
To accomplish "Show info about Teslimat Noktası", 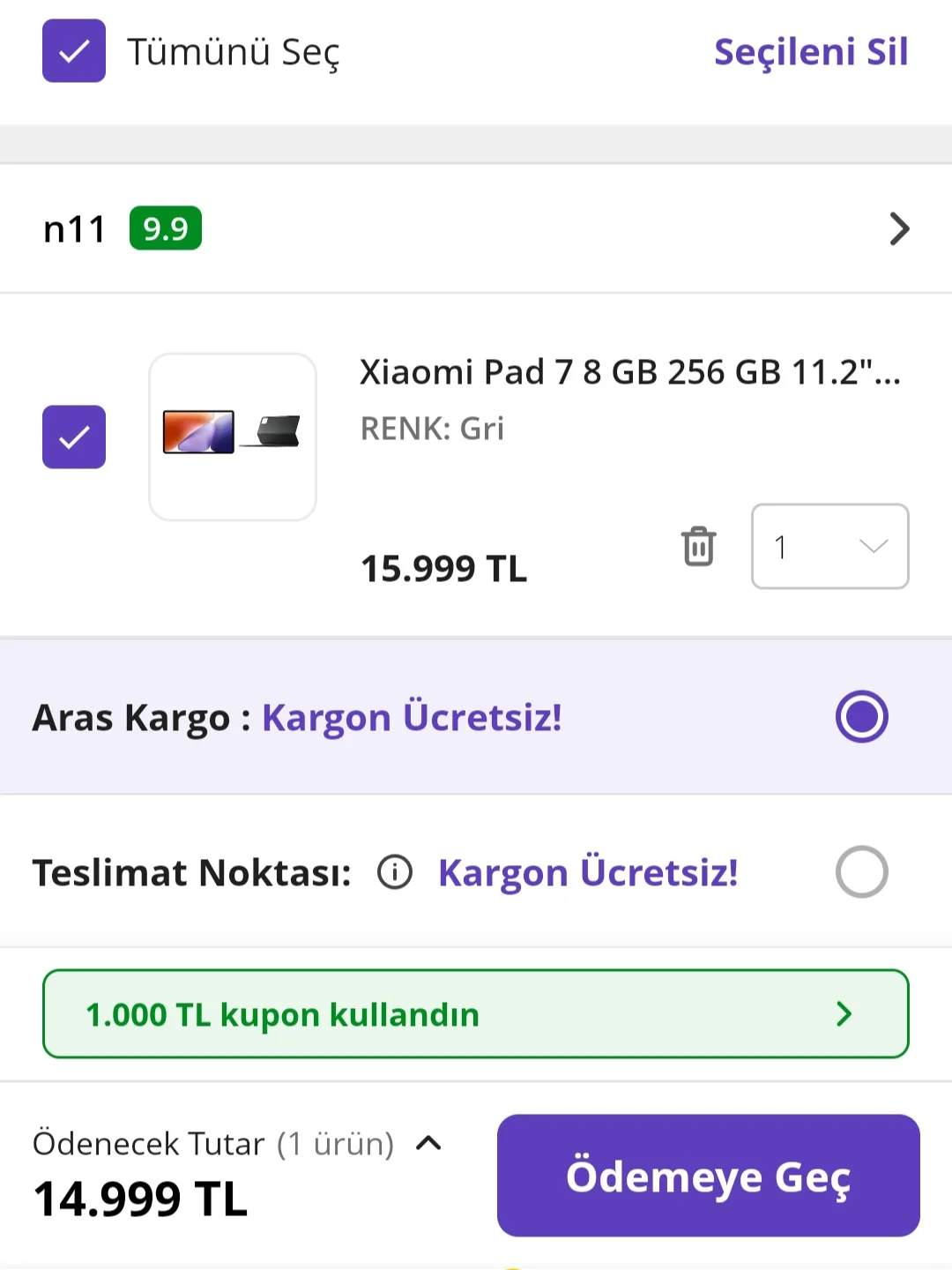I will pyautogui.click(x=395, y=873).
